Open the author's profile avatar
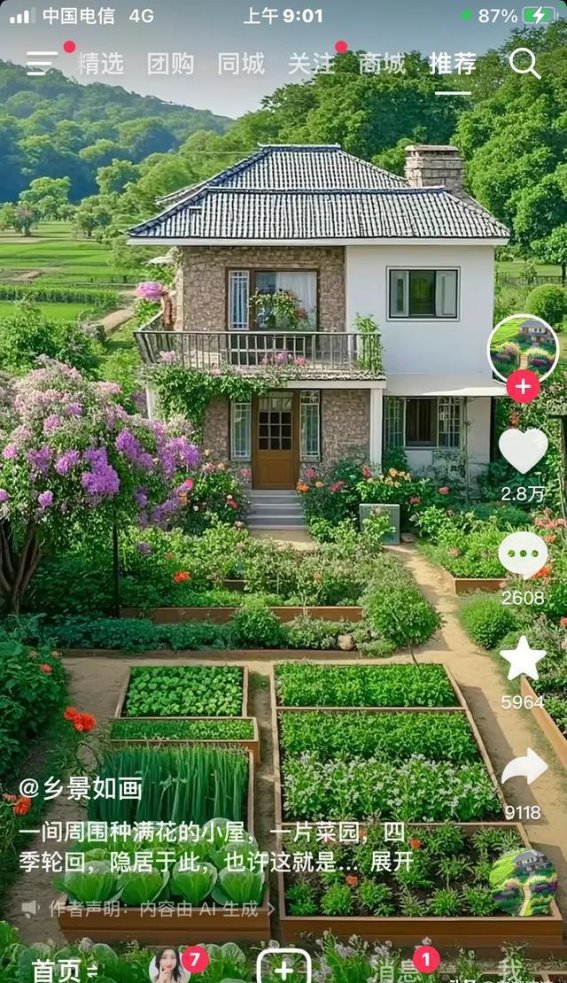Image resolution: width=567 pixels, height=983 pixels. coord(523,349)
